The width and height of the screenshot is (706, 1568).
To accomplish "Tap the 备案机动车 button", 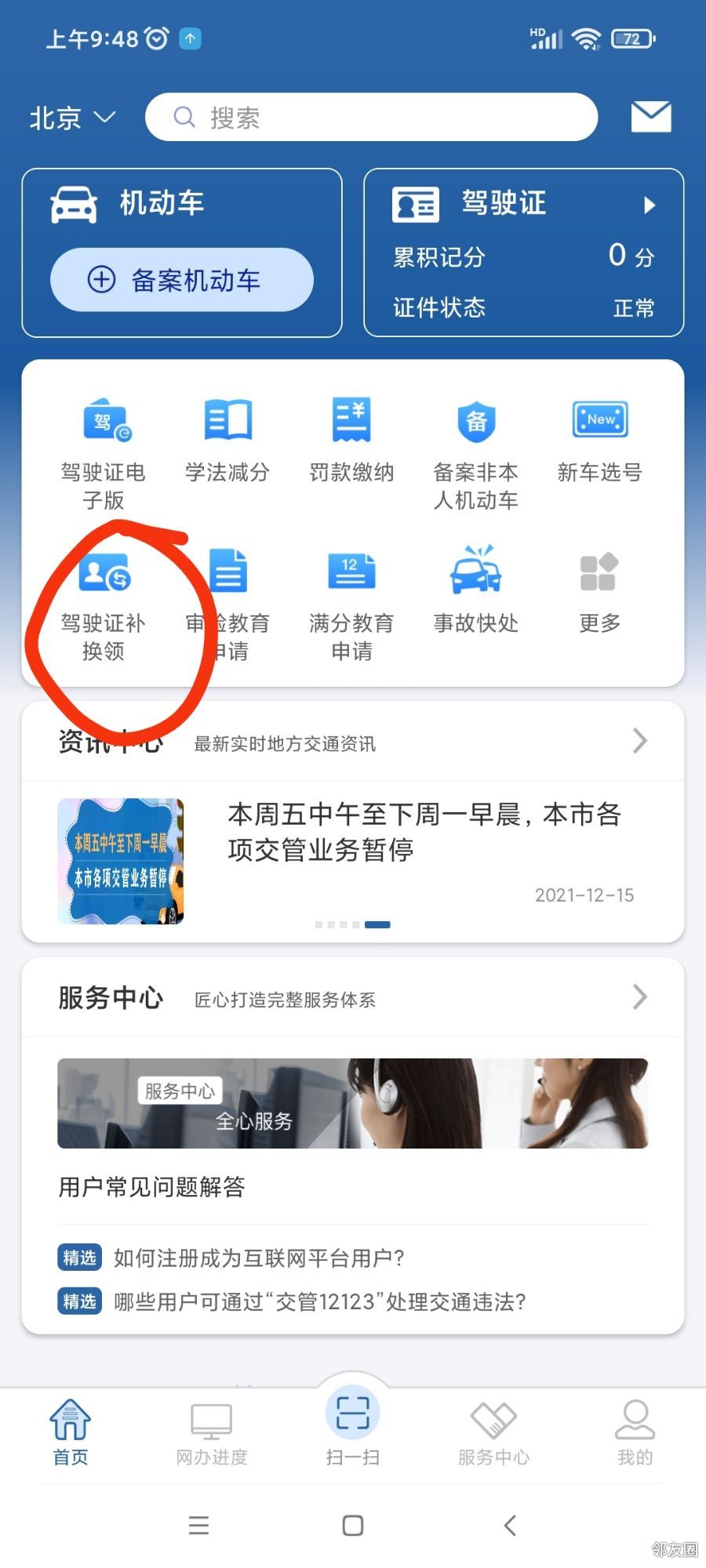I will click(182, 280).
